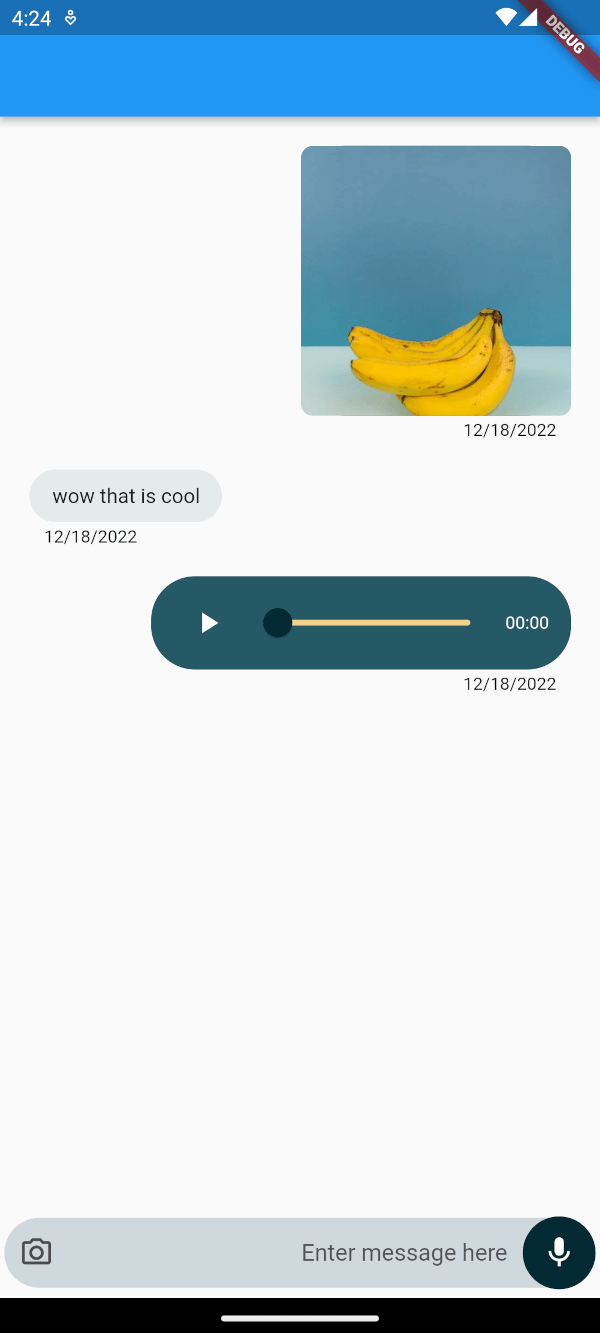Record a voice message with the microphone
600x1333 pixels.
[x=559, y=1253]
